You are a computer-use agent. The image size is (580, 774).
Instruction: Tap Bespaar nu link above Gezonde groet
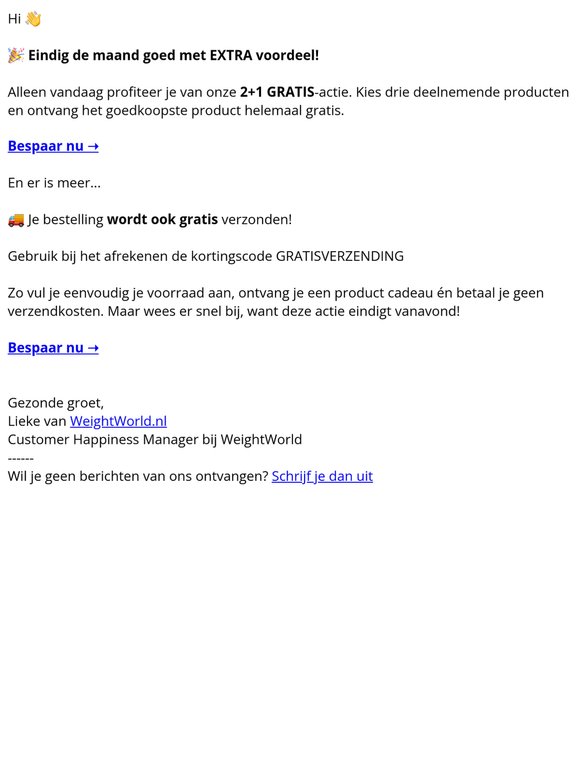[53, 348]
